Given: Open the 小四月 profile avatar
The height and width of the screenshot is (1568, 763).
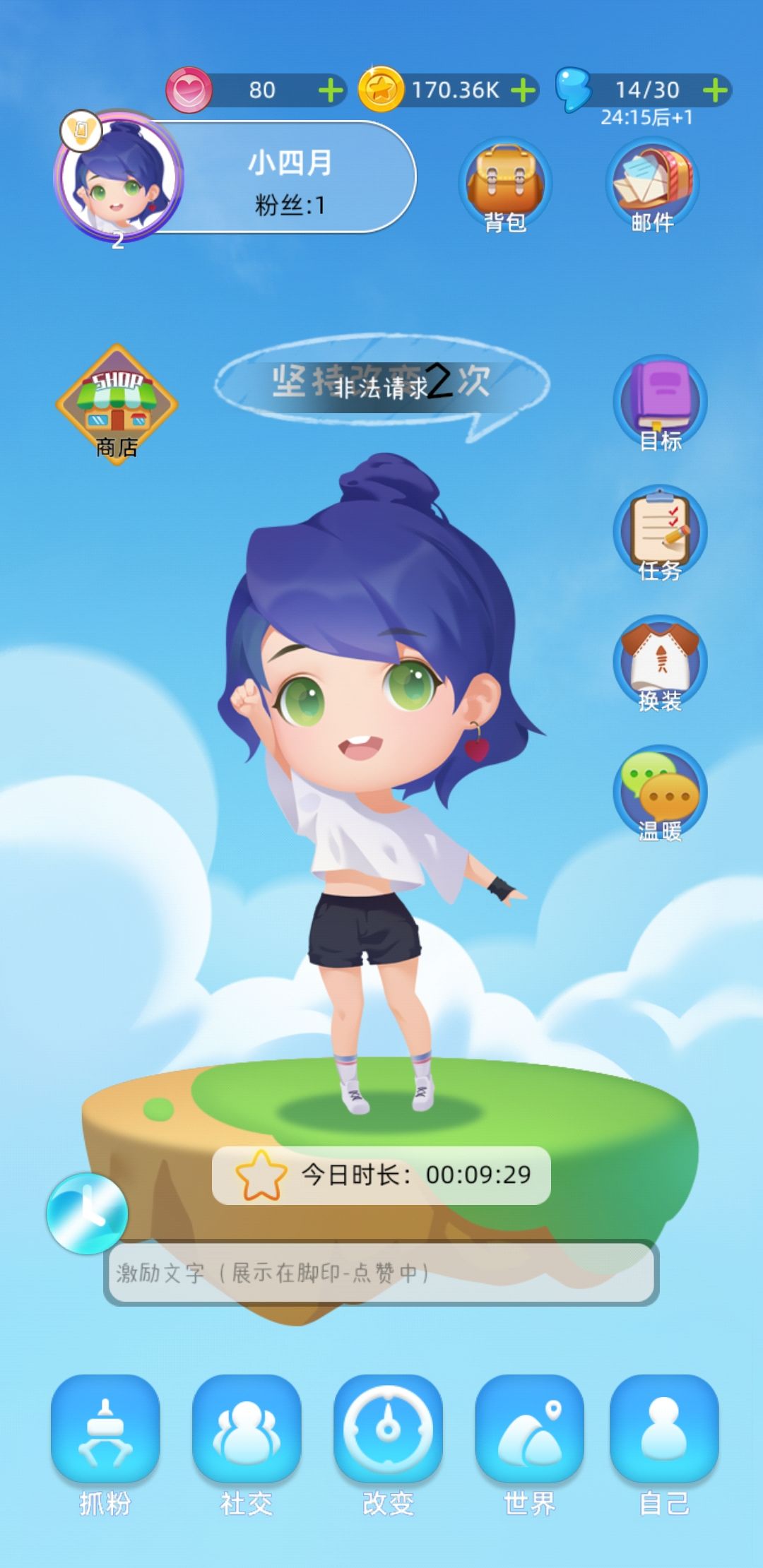Looking at the screenshot, I should point(119,177).
